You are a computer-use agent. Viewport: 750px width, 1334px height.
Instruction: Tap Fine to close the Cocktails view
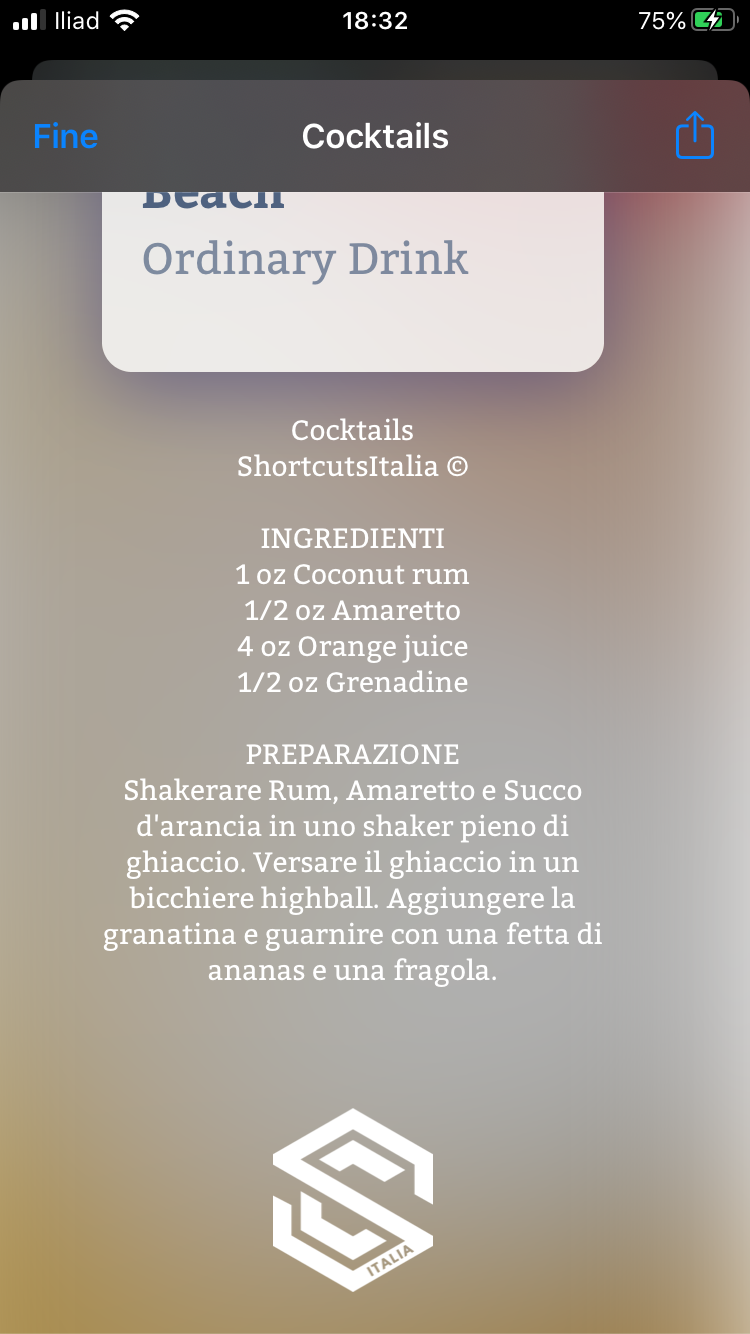click(x=65, y=136)
